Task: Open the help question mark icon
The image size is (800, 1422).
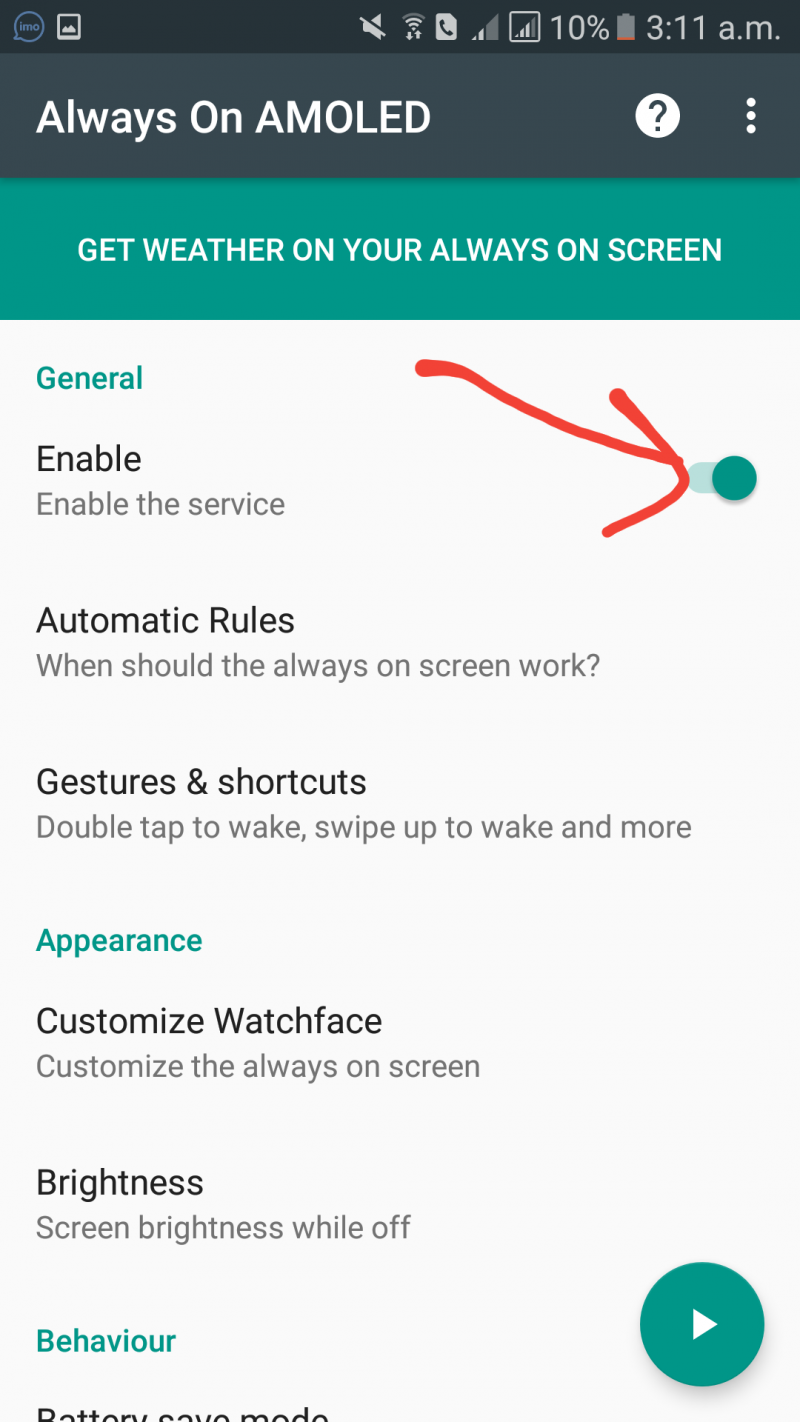Action: (657, 117)
